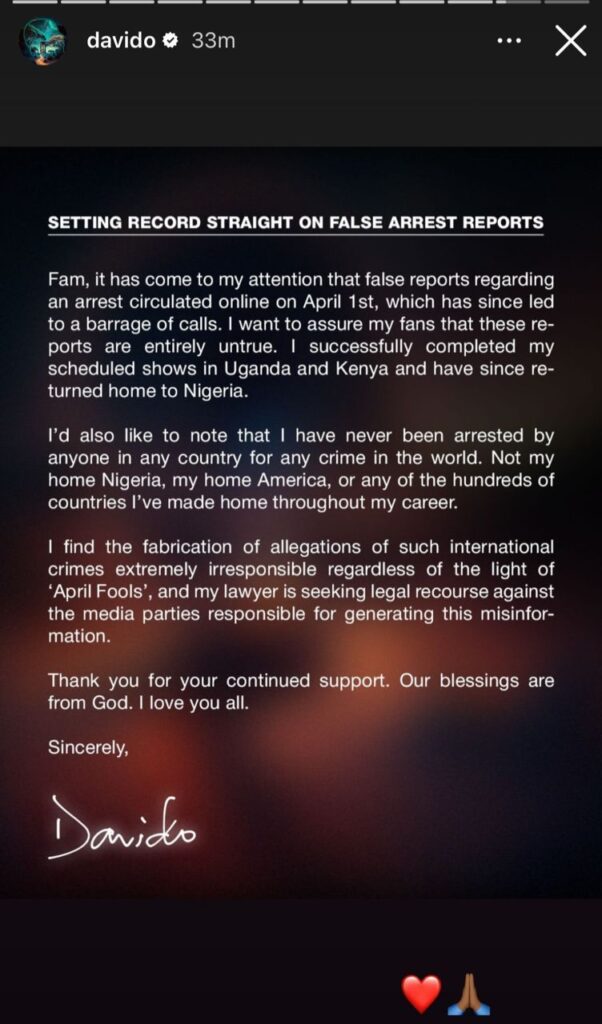Close the story viewer
Image resolution: width=602 pixels, height=1024 pixels.
570,41
